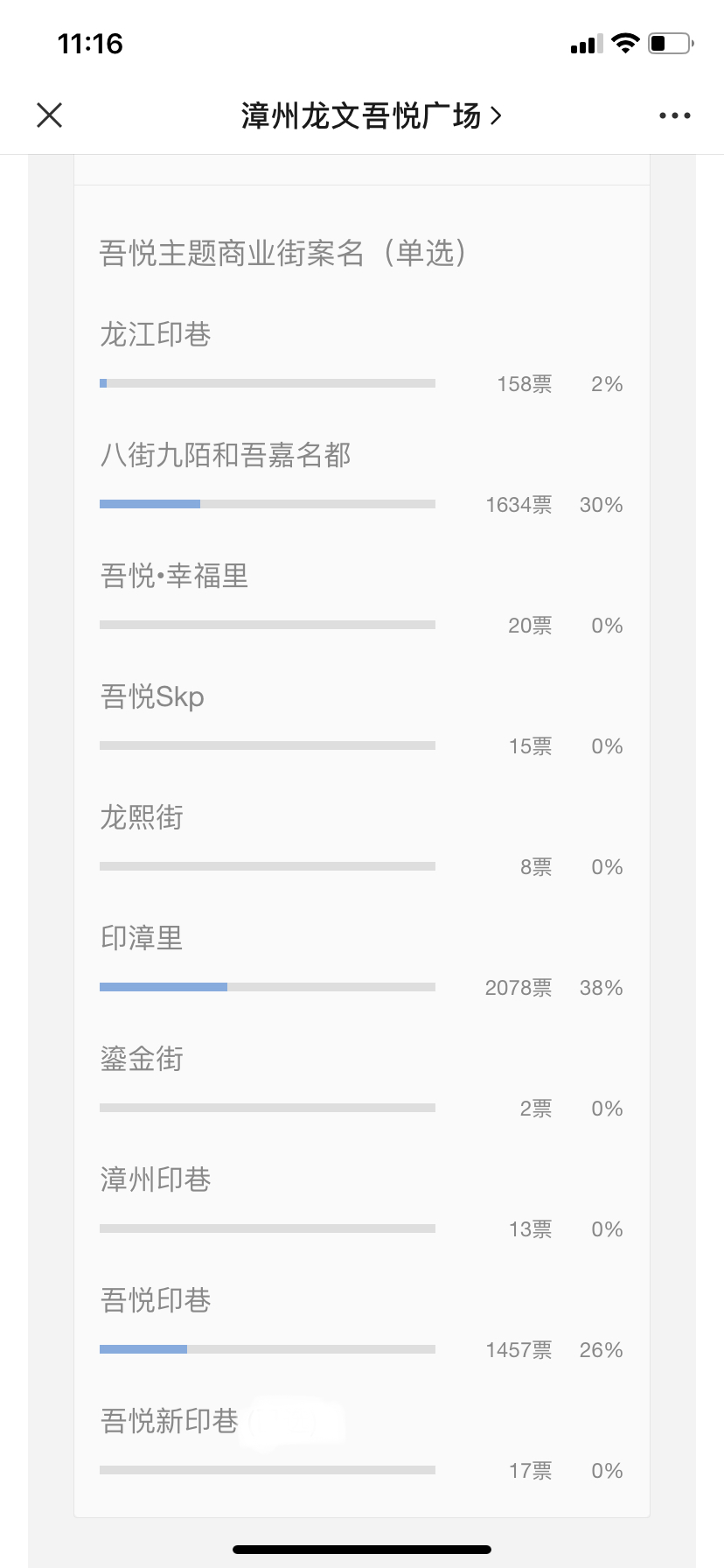This screenshot has height=1568, width=724.
Task: Open the three-dot more options menu
Action: tap(674, 115)
